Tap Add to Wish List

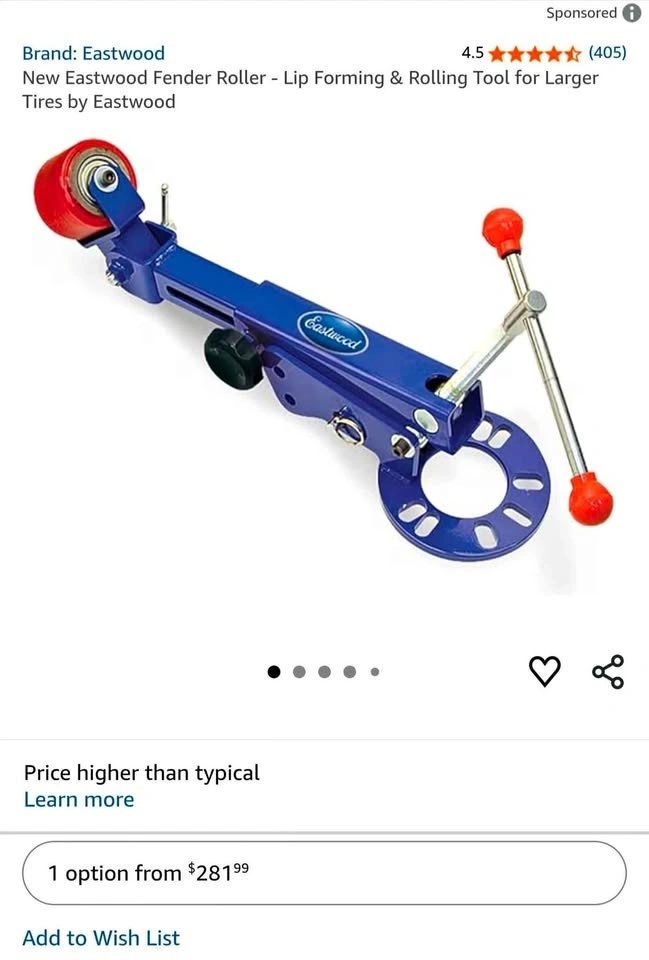[101, 937]
